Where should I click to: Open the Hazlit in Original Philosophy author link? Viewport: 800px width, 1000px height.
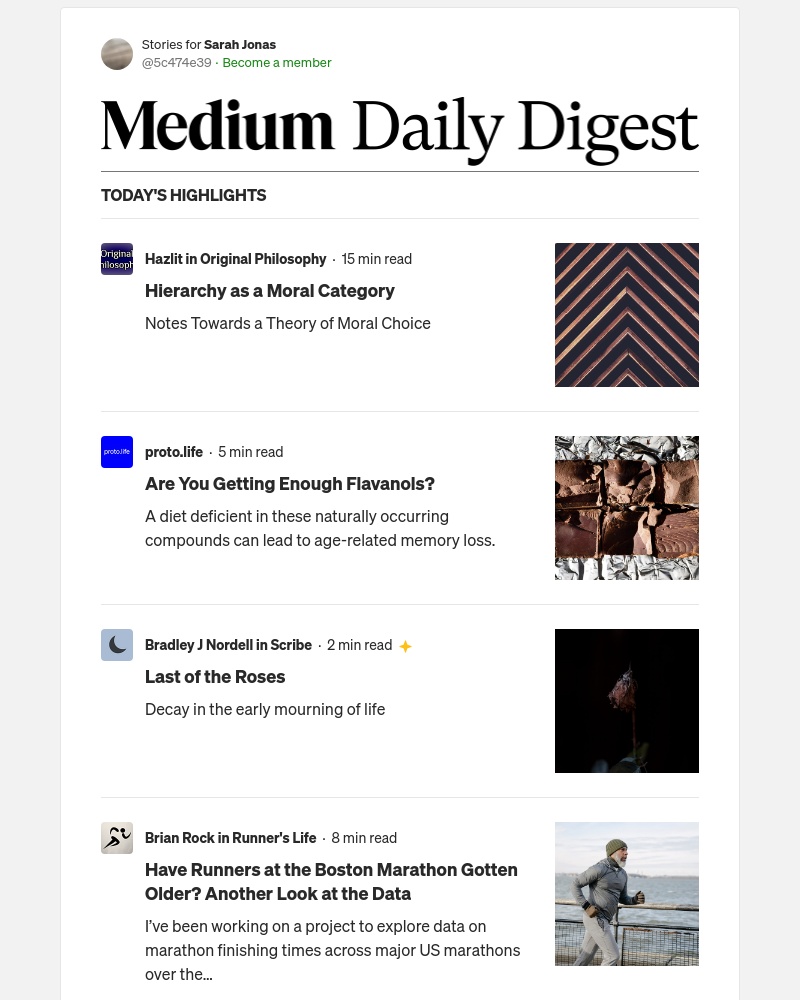[235, 259]
